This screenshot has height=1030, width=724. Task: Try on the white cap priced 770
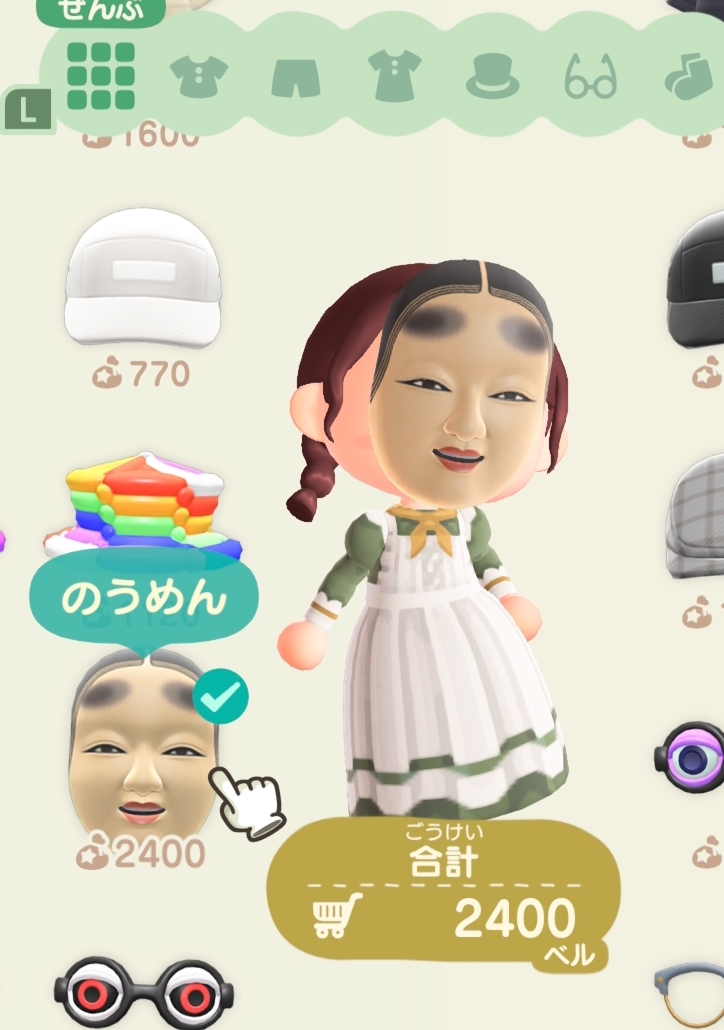click(x=142, y=280)
